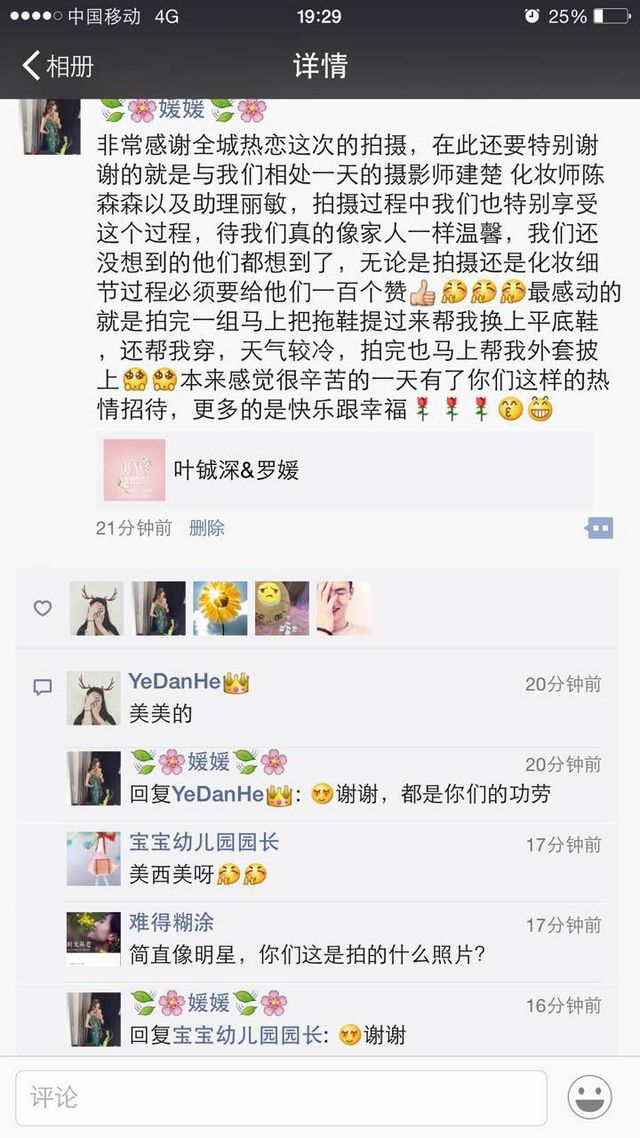Open the profile of 难得糊涂

(171, 922)
